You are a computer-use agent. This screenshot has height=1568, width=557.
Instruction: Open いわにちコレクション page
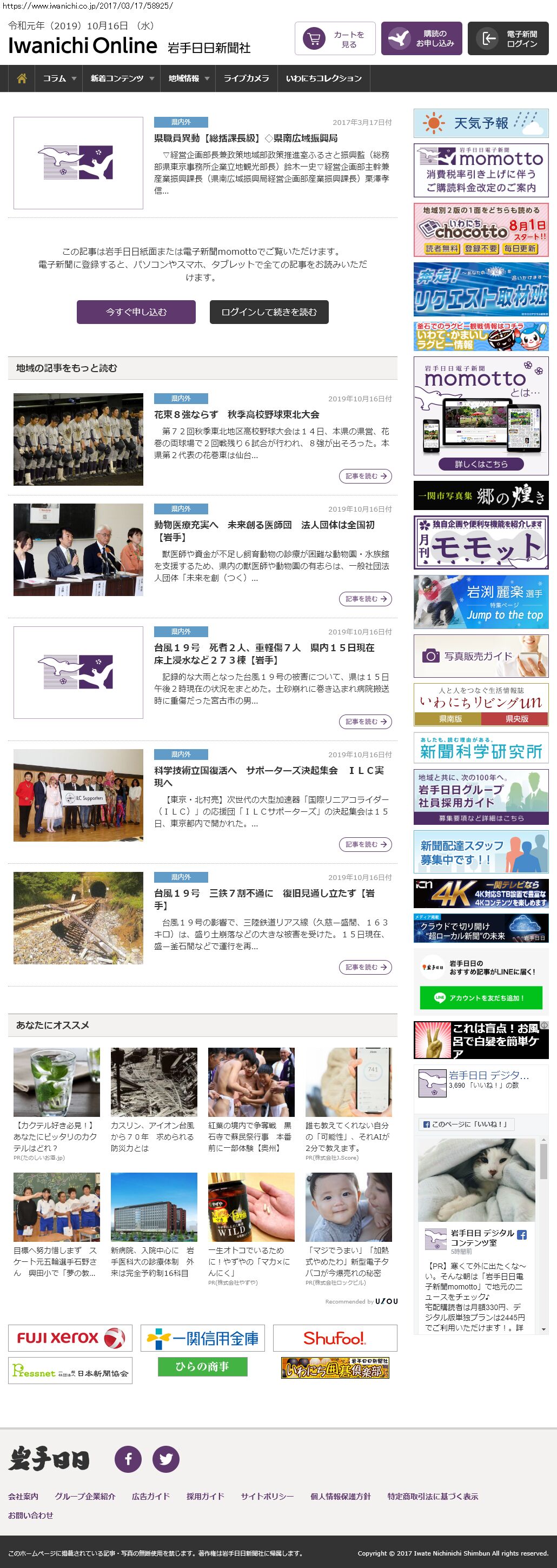(324, 78)
